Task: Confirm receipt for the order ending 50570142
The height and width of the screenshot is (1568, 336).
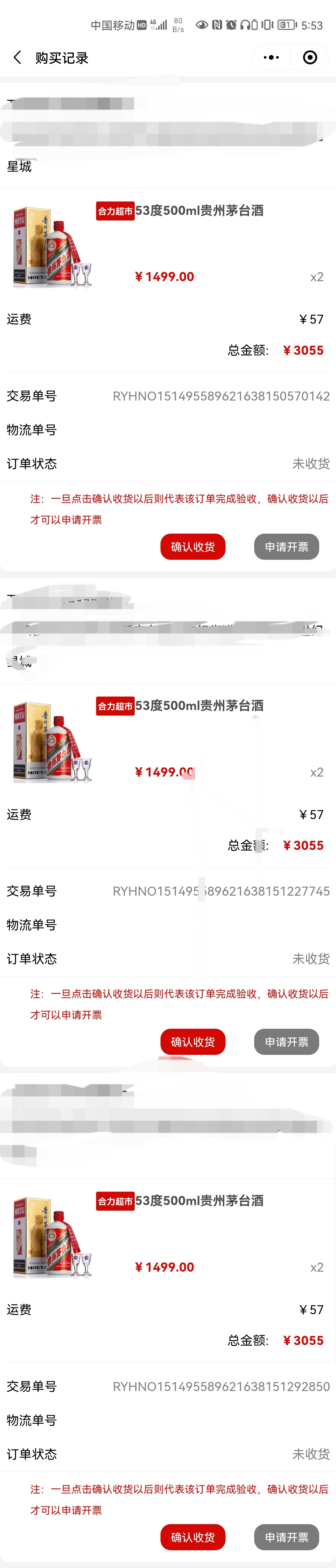Action: coord(193,547)
